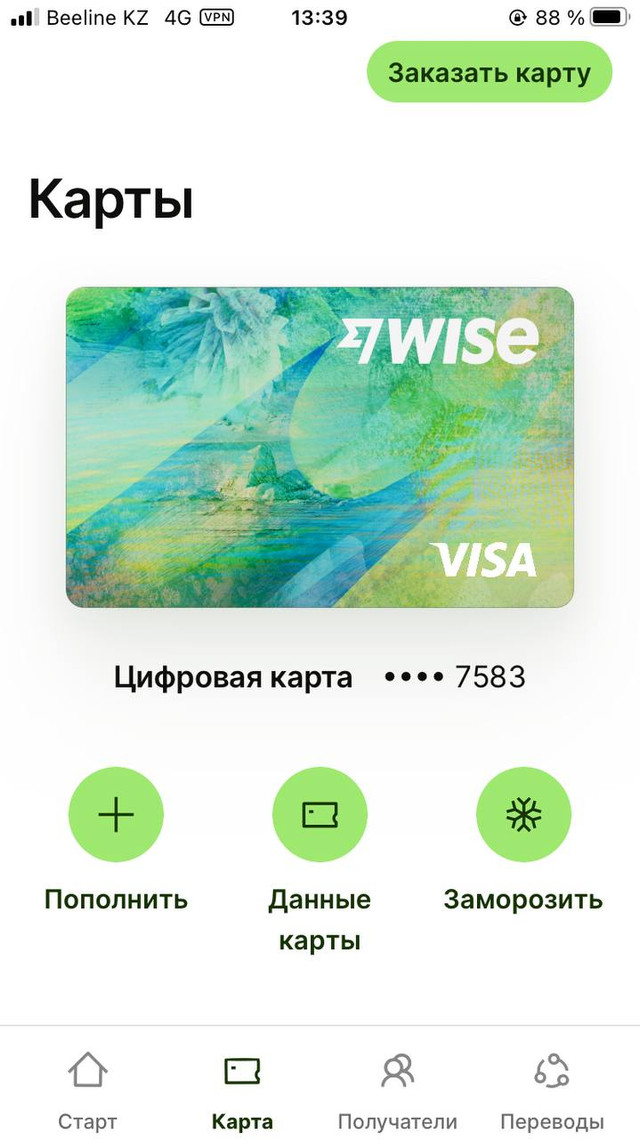
Task: Top up the card via Пополнить
Action: click(x=116, y=816)
